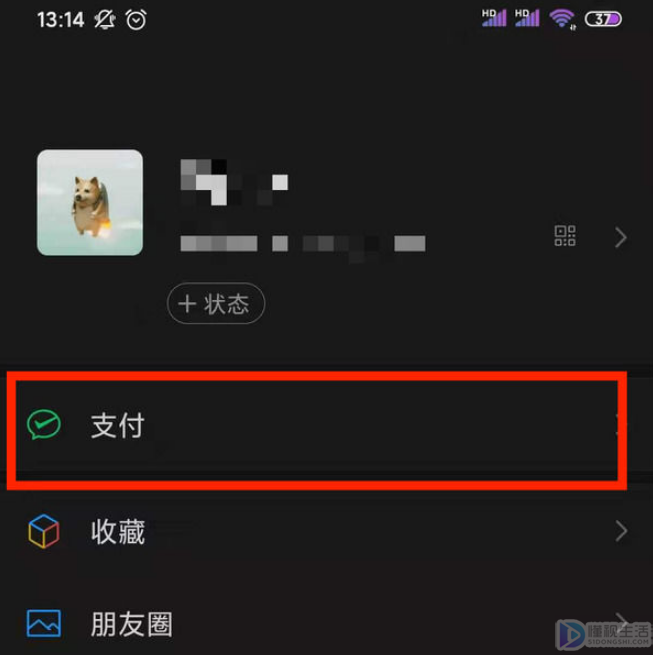This screenshot has height=655, width=653.
Task: Tap the + 状态 status button
Action: pyautogui.click(x=215, y=304)
